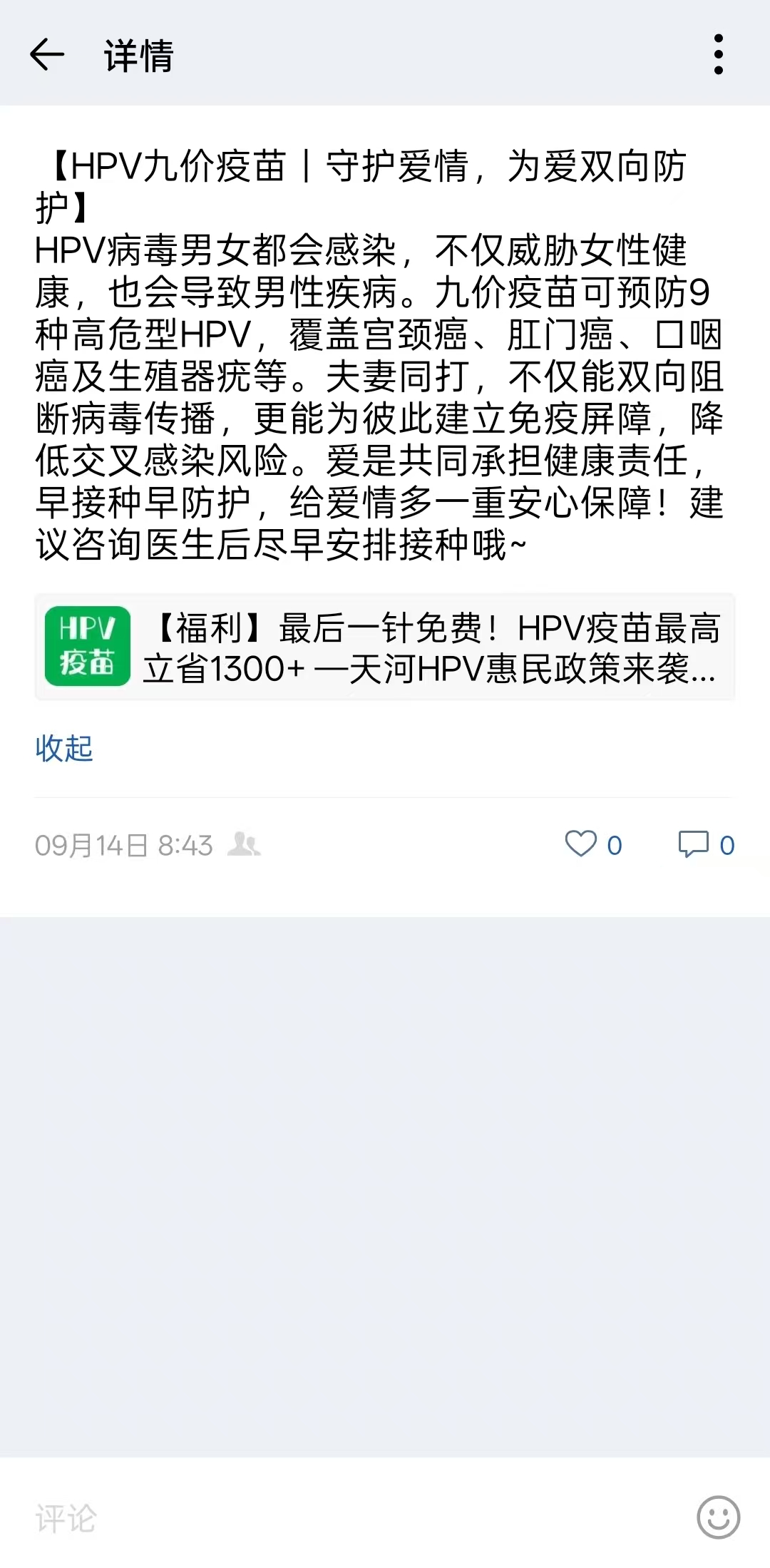Tap the audience/visibility people icon near timestamp
The width and height of the screenshot is (770, 1568).
tap(245, 846)
